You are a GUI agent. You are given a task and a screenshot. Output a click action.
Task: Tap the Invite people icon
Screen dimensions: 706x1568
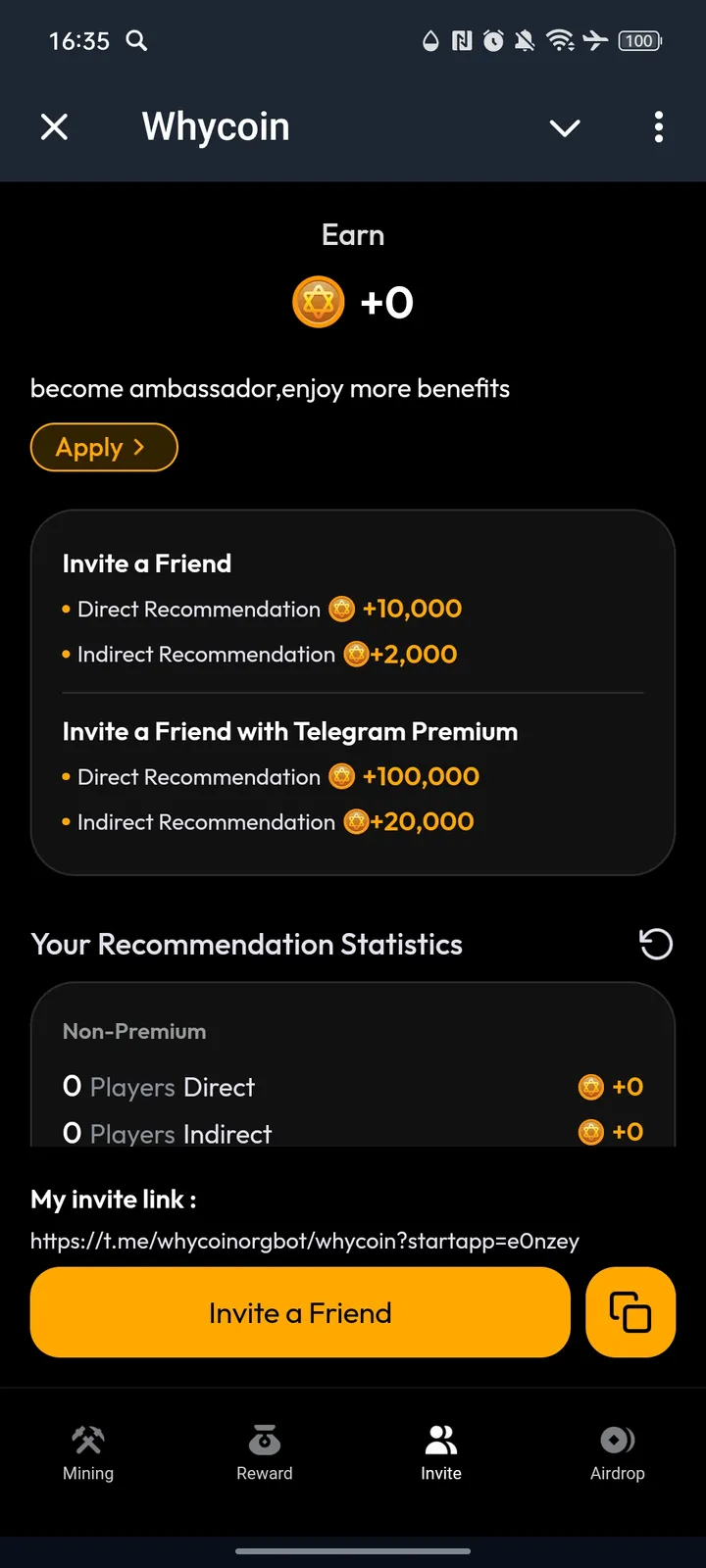(440, 1439)
